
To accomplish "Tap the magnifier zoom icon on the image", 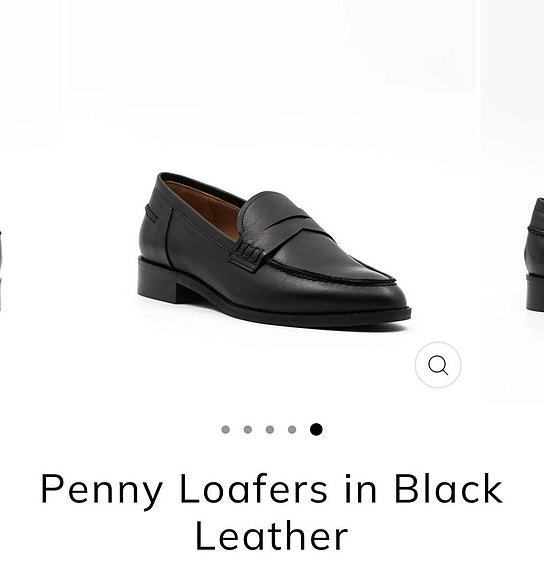I will pos(438,365).
